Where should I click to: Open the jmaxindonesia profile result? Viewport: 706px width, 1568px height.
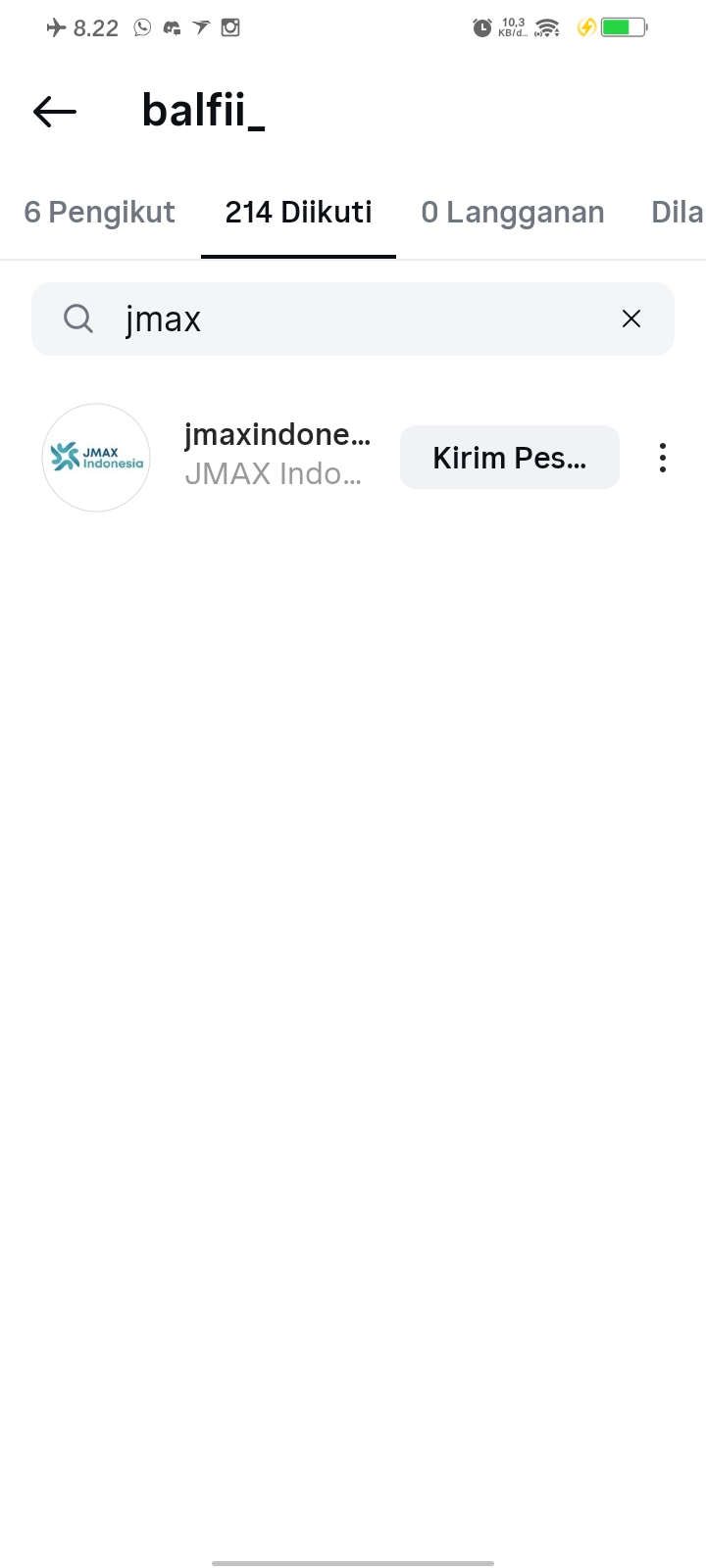tap(277, 454)
